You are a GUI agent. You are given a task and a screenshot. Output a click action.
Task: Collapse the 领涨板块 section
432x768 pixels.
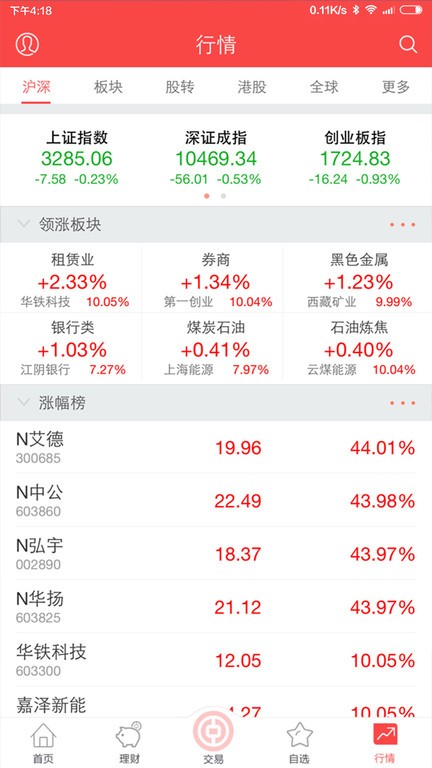[x=24, y=224]
